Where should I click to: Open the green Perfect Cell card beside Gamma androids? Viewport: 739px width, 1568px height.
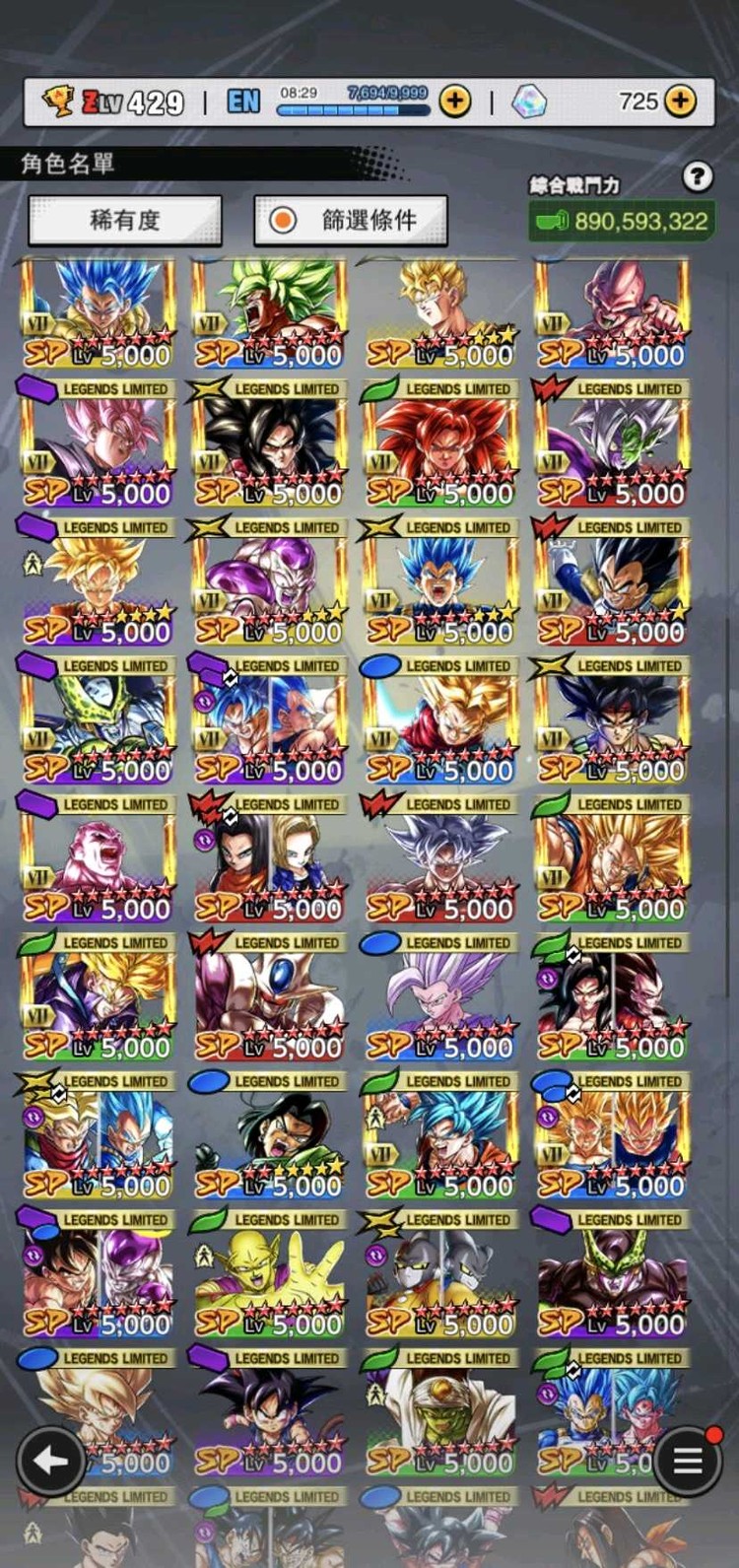point(611,1274)
